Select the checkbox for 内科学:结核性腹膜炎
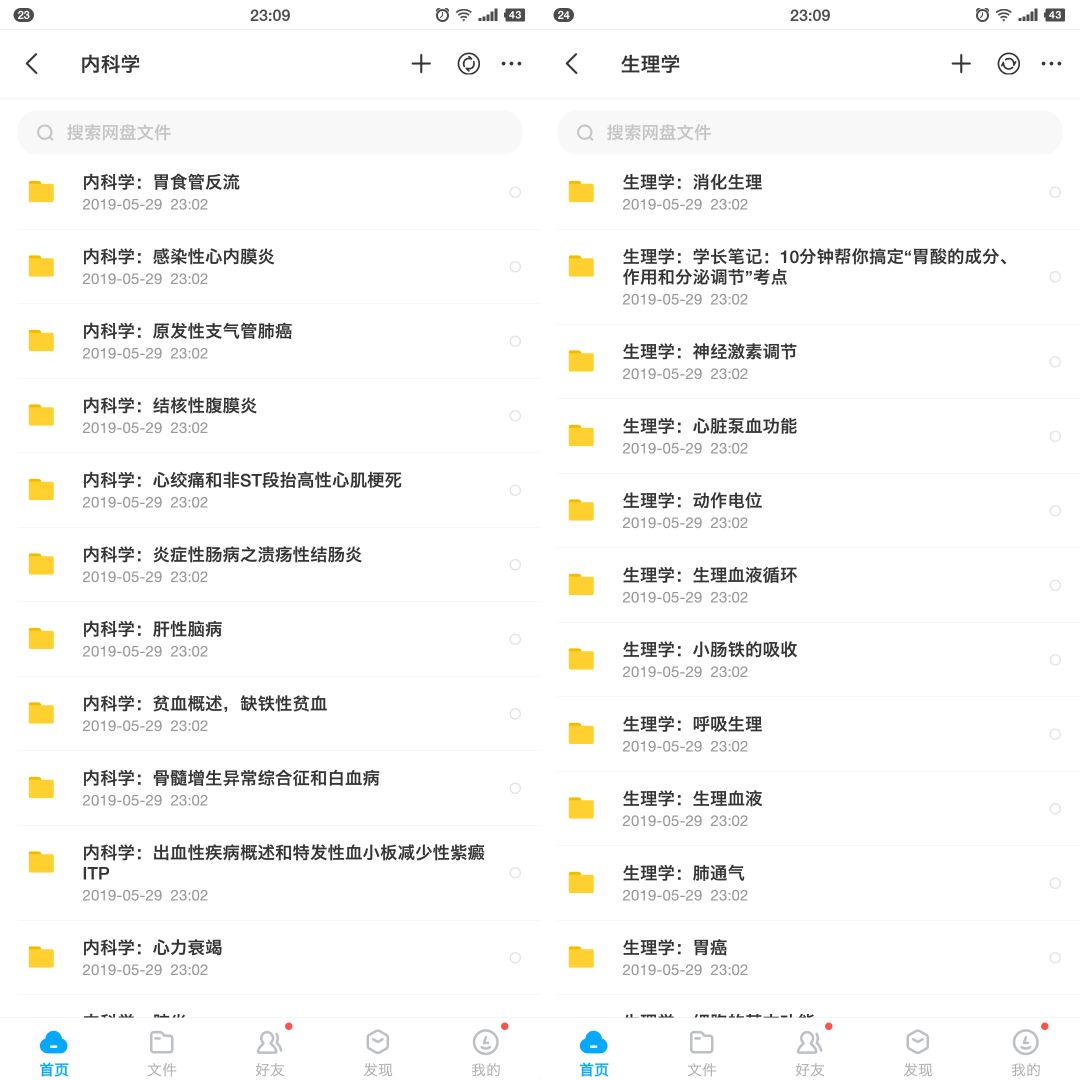Viewport: 1080px width, 1080px height. tap(515, 416)
